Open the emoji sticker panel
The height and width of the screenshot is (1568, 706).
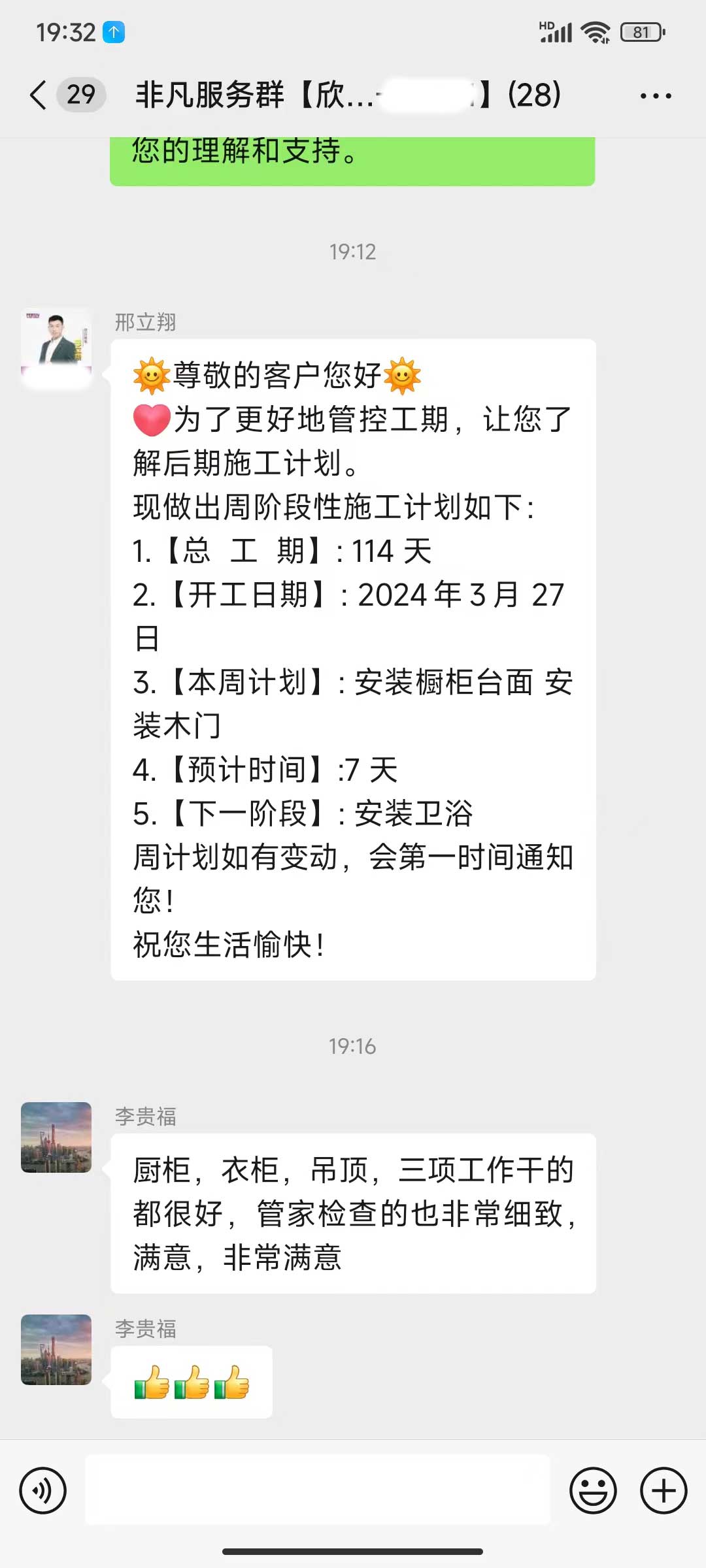point(593,1490)
